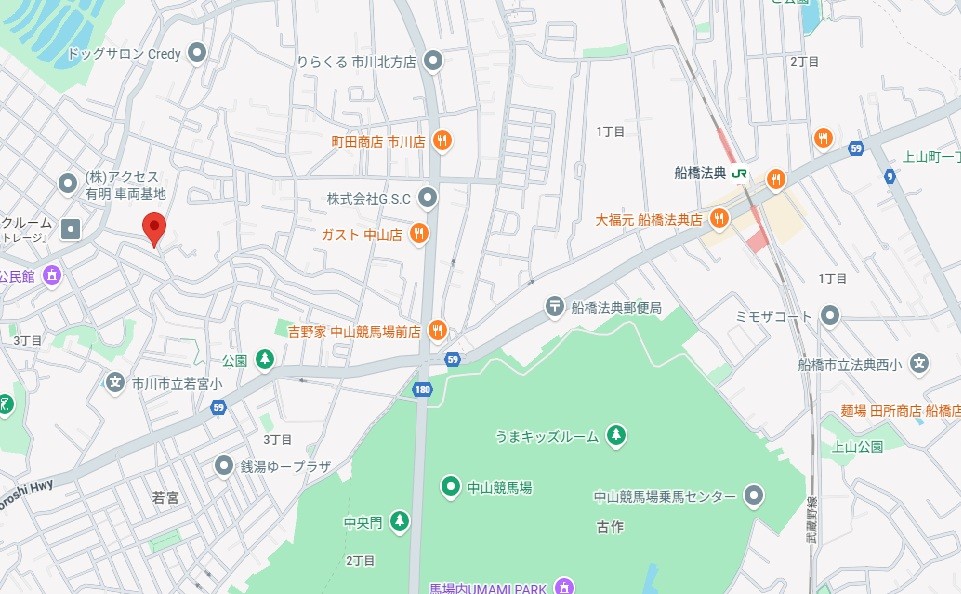Open 船橋市立法典西小 school marker
This screenshot has width=961, height=594.
pos(920,363)
